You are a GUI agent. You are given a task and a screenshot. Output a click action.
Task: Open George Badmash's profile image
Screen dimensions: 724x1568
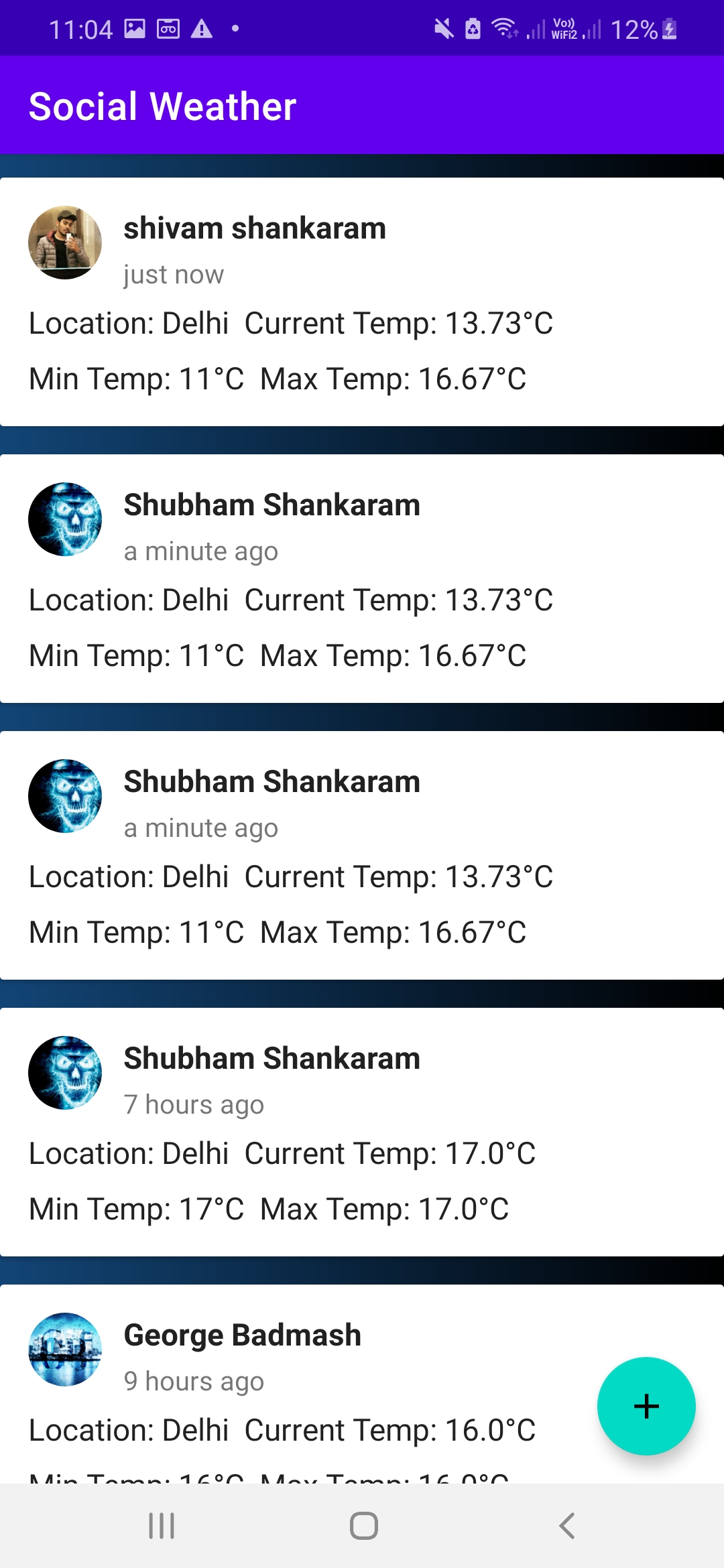click(x=65, y=1350)
